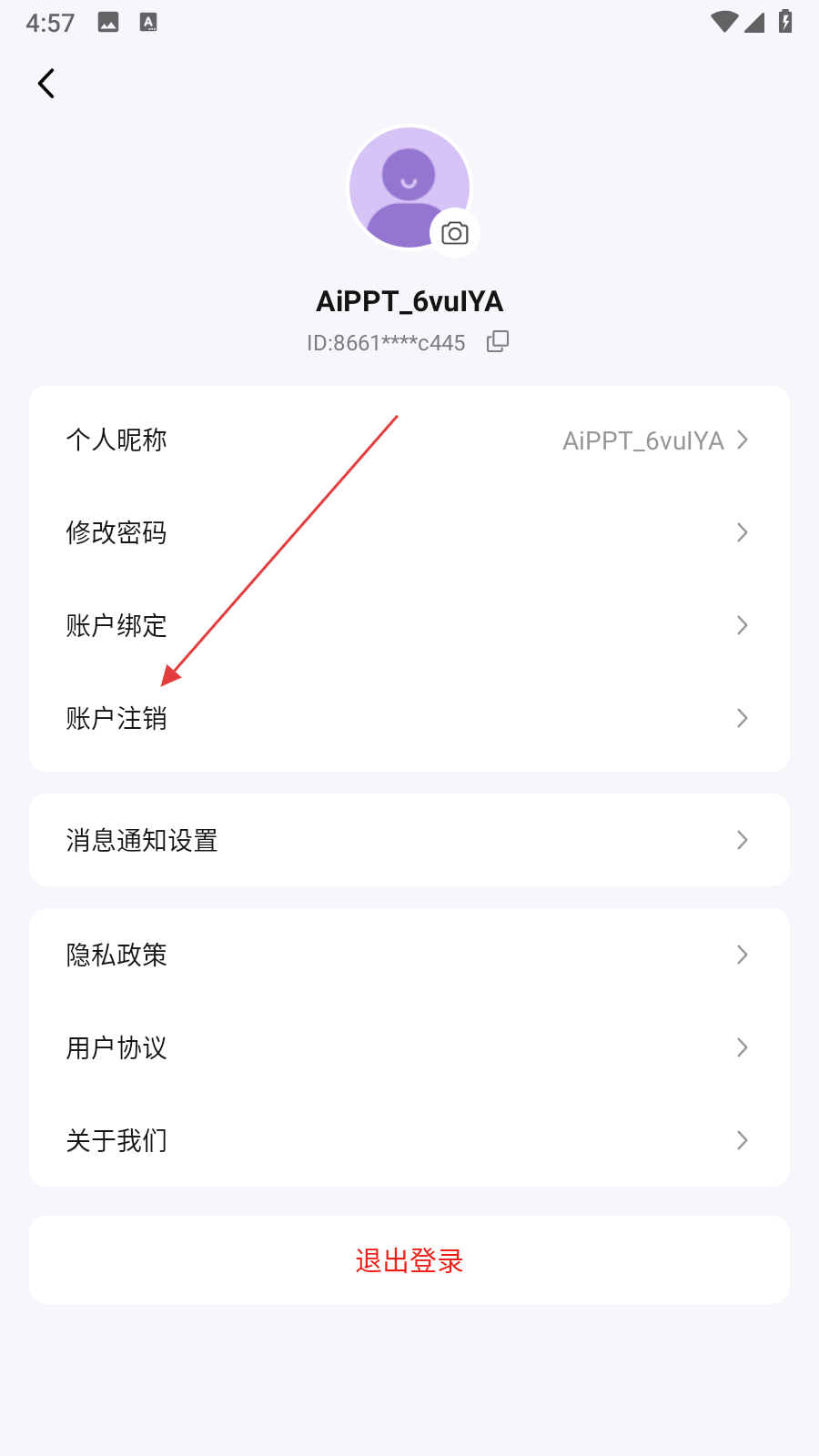Open 消息通知设置 notification settings
819x1456 pixels.
(x=409, y=840)
